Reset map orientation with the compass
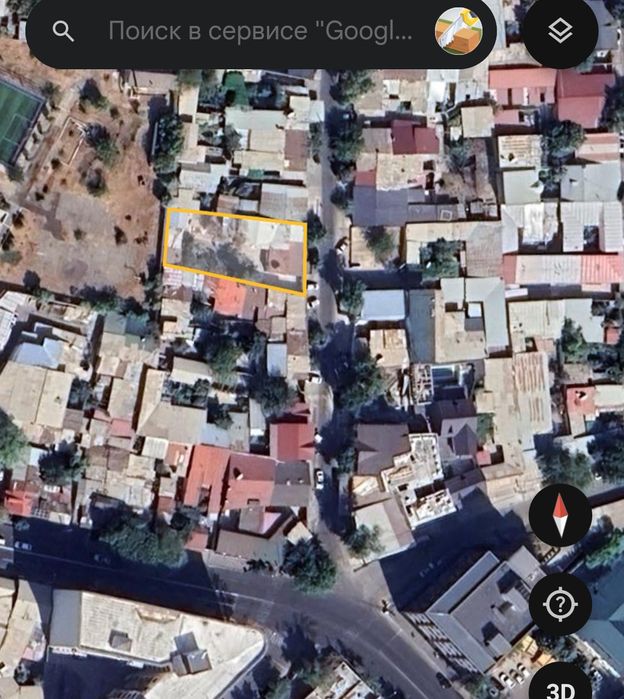This screenshot has height=699, width=624. pyautogui.click(x=560, y=516)
